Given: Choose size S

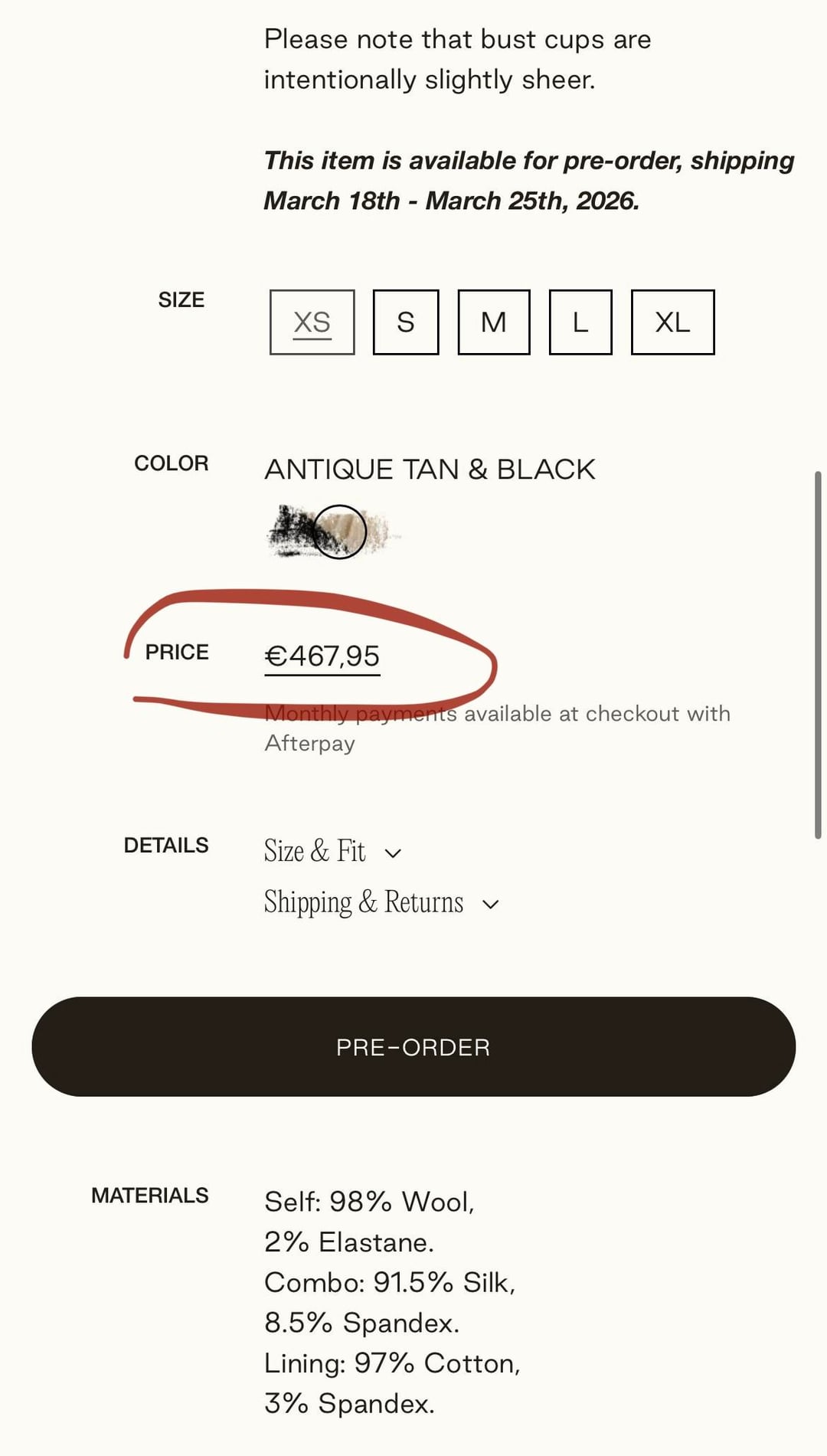Looking at the screenshot, I should click(x=406, y=322).
